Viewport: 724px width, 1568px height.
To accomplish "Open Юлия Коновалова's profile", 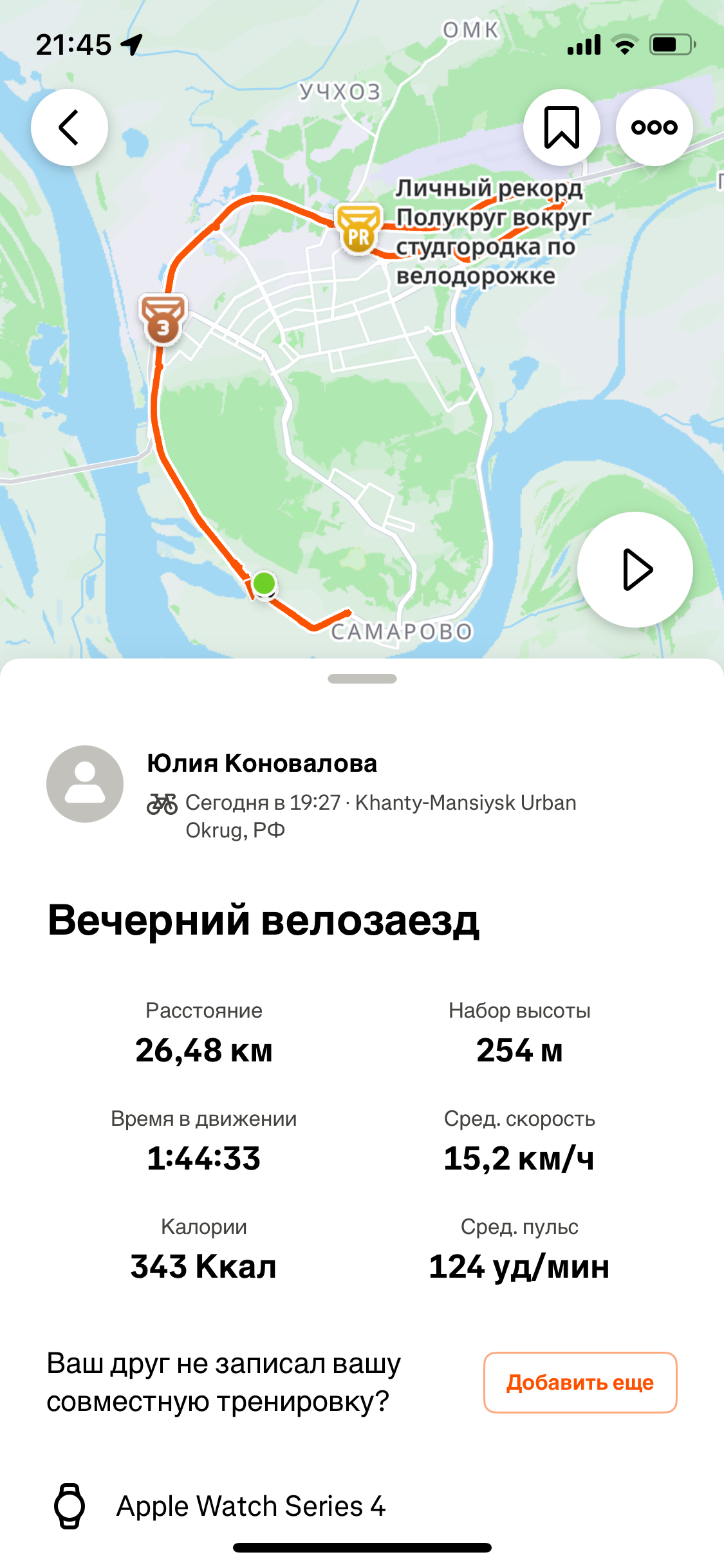I will [x=262, y=763].
